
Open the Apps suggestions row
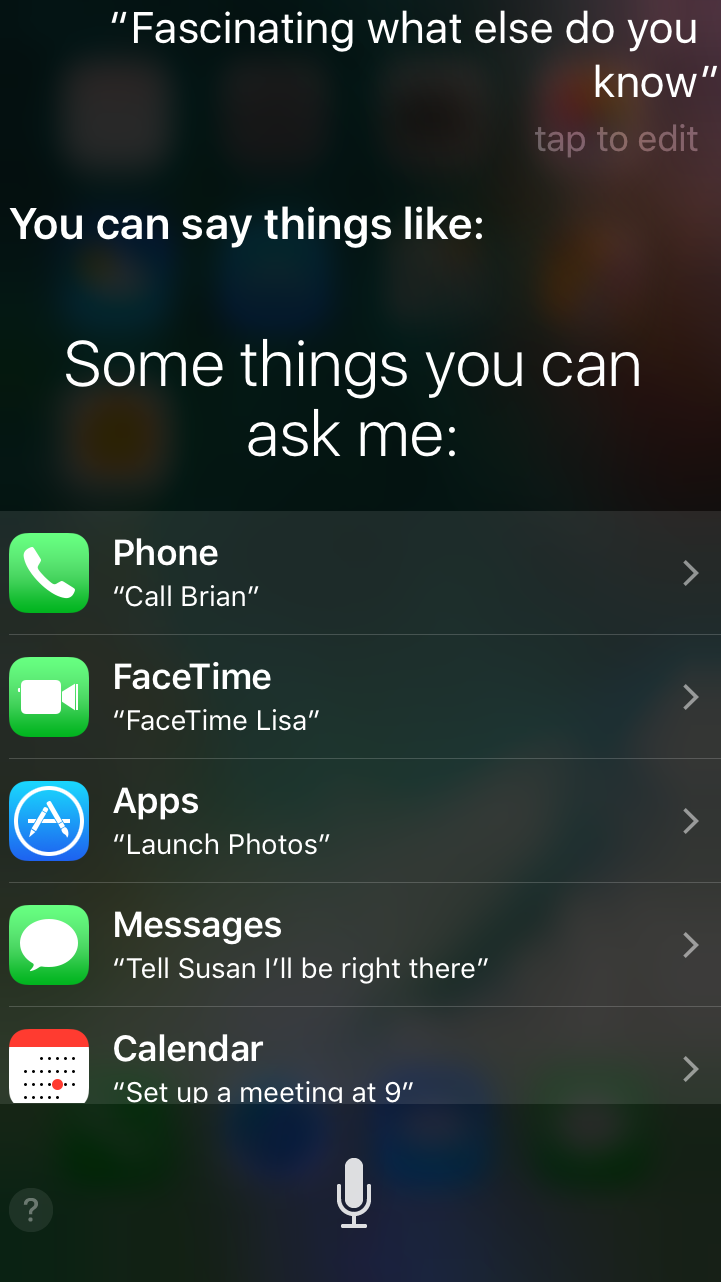(360, 821)
